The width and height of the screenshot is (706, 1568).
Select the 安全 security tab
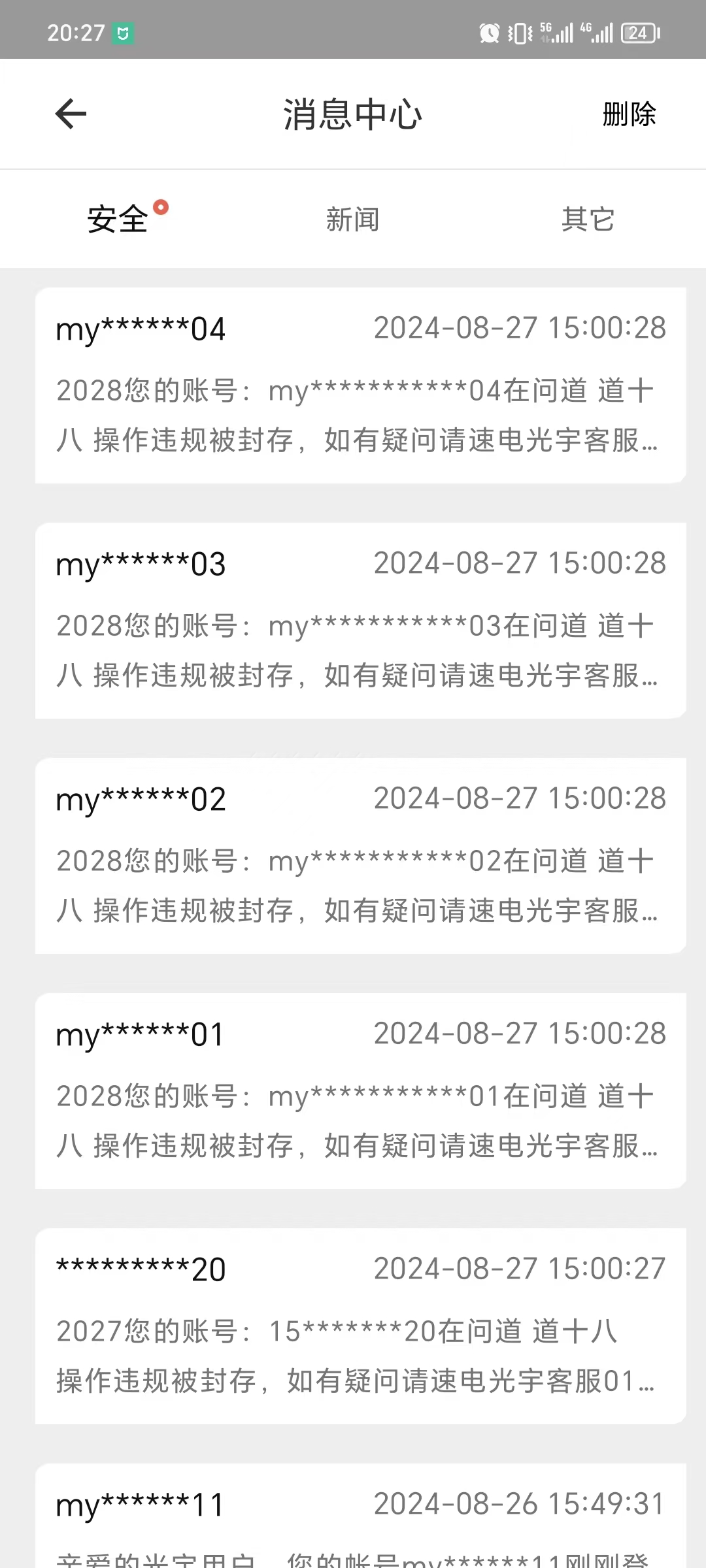click(118, 219)
